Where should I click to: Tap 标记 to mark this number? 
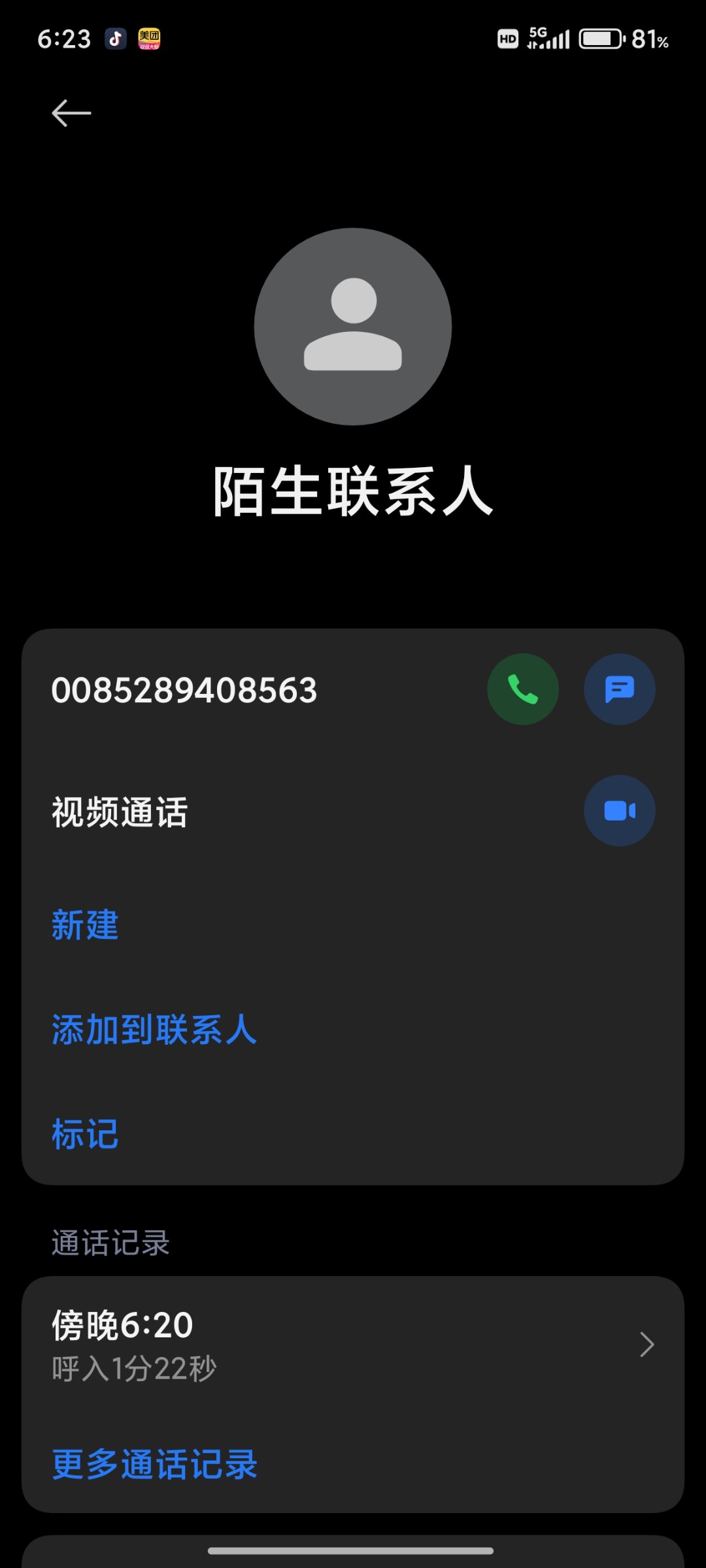85,1134
